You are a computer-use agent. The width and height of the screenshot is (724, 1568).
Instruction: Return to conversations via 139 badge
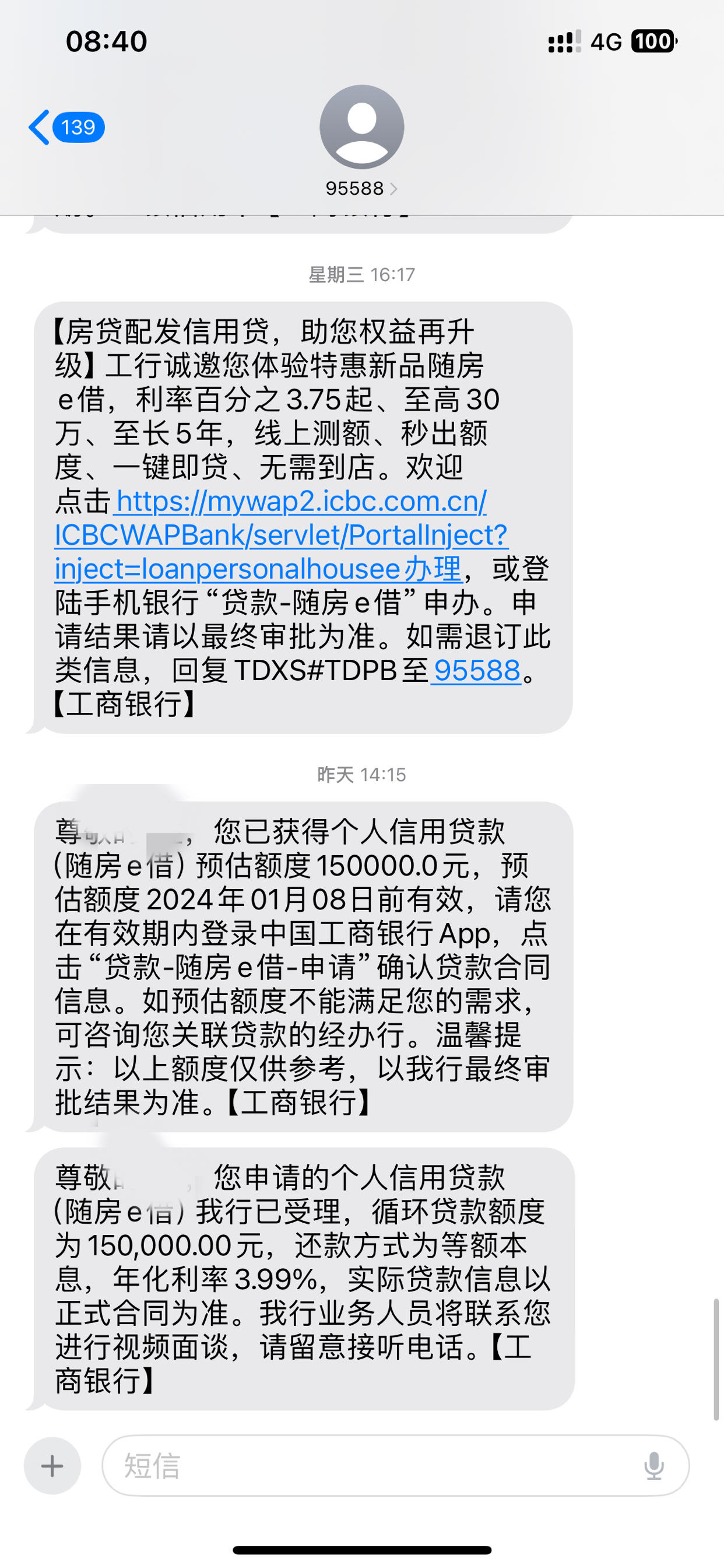78,128
